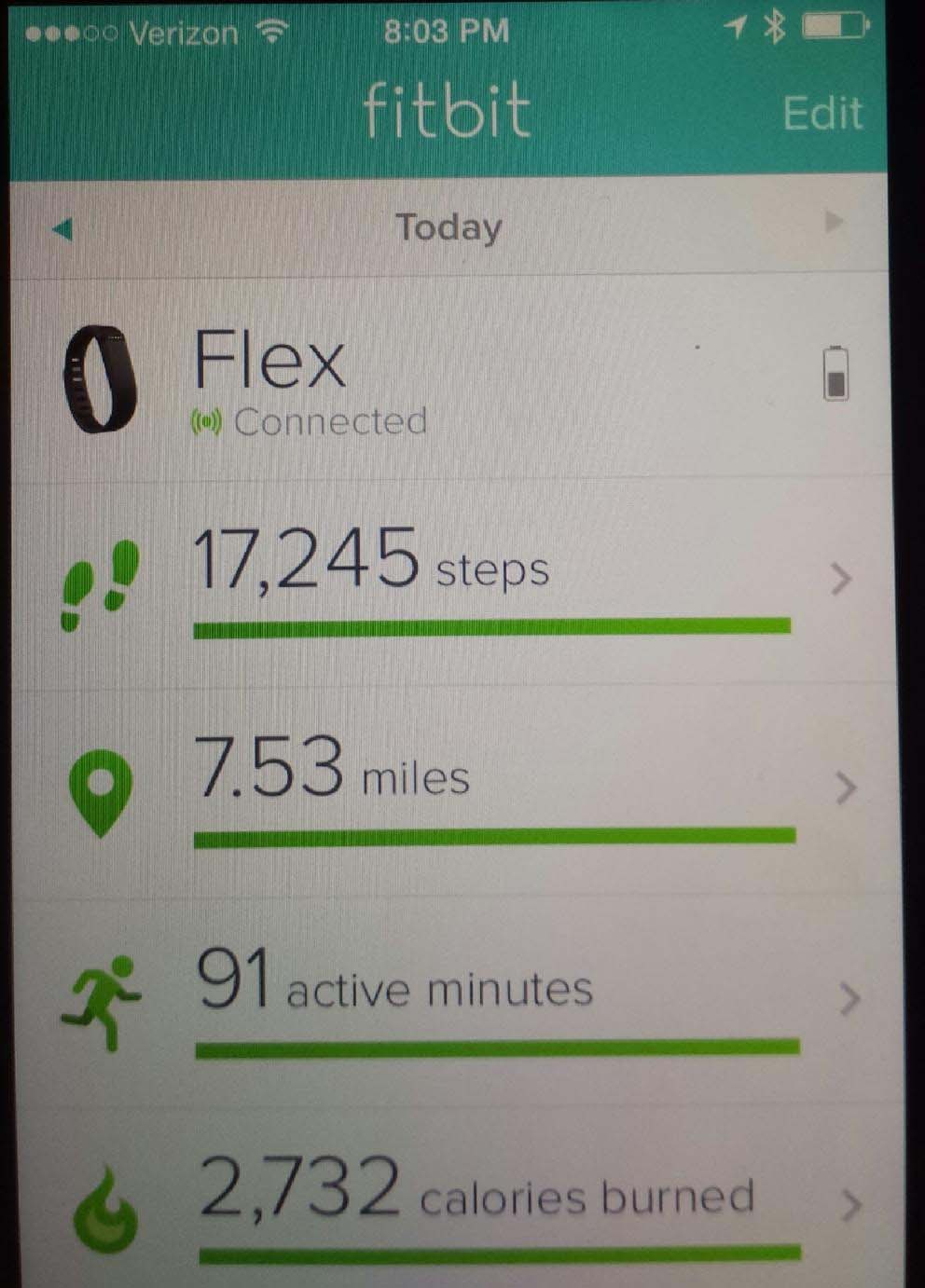
Task: Go to the previous day
Action: (62, 228)
